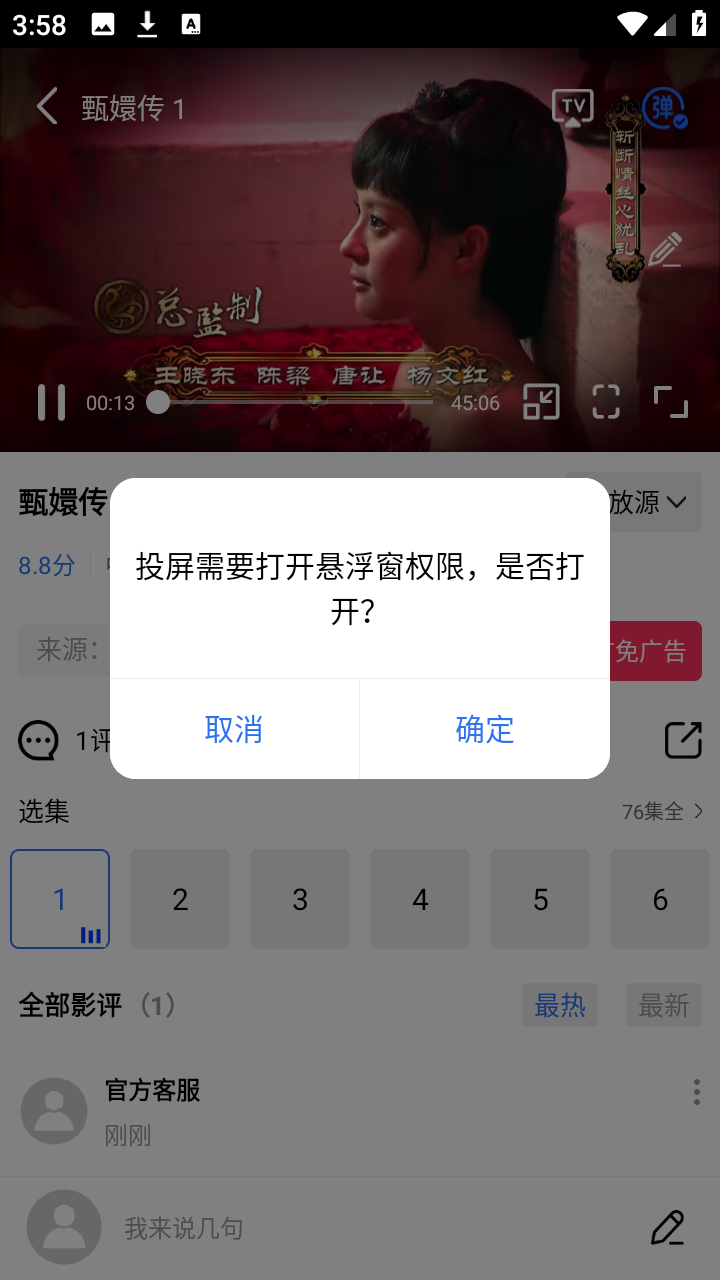Image resolution: width=720 pixels, height=1280 pixels.
Task: Open the share icon
Action: pyautogui.click(x=684, y=740)
